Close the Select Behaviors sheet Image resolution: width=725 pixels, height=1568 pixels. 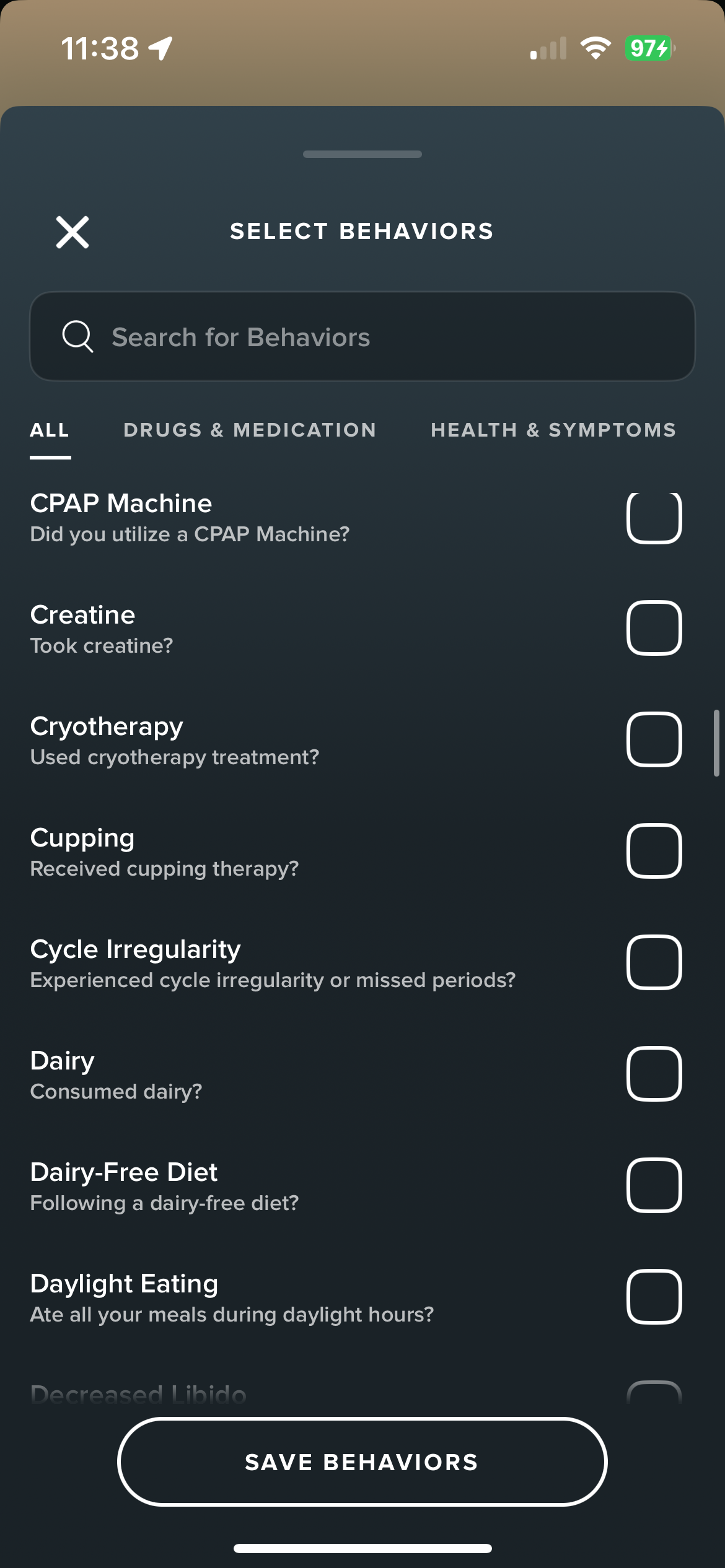tap(72, 232)
